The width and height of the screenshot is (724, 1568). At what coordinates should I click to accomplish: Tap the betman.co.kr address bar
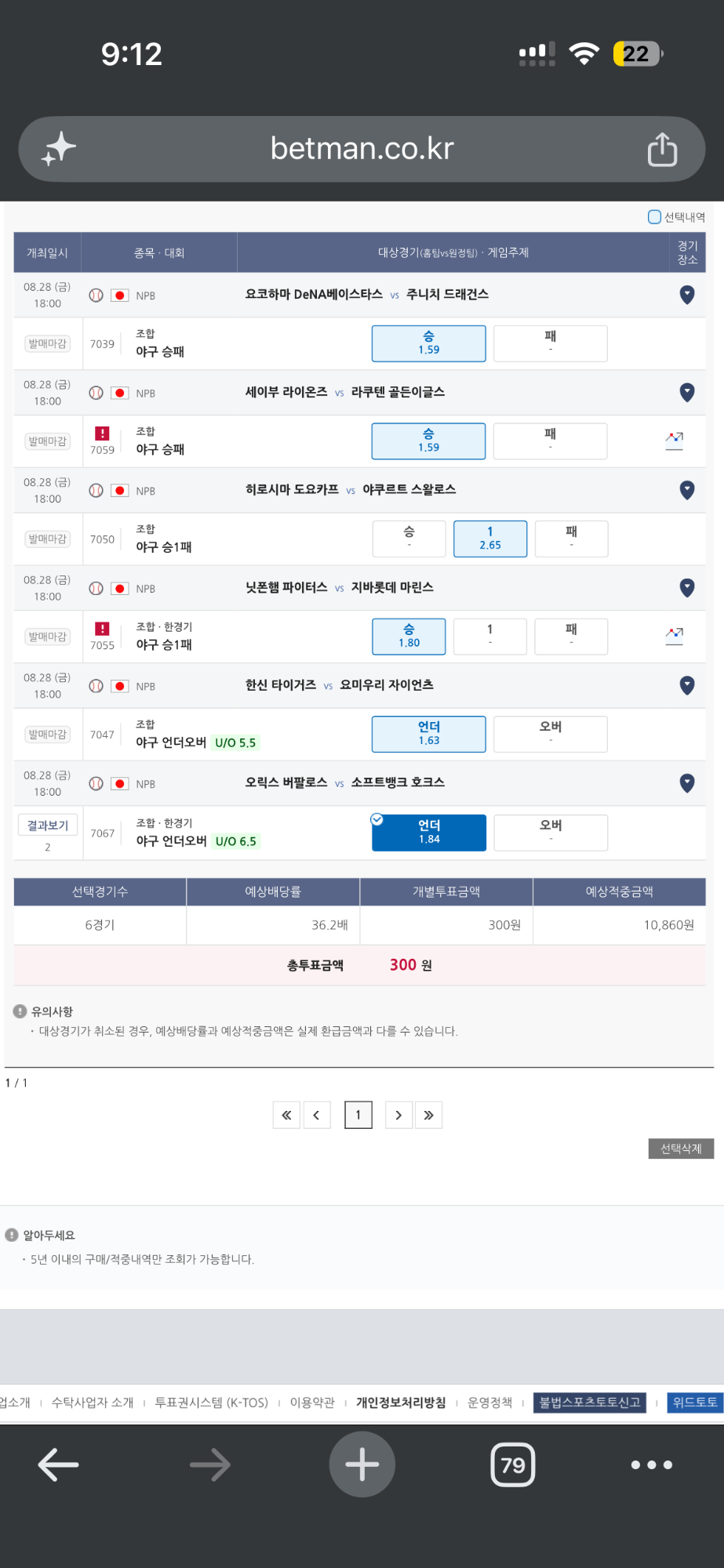pyautogui.click(x=362, y=149)
